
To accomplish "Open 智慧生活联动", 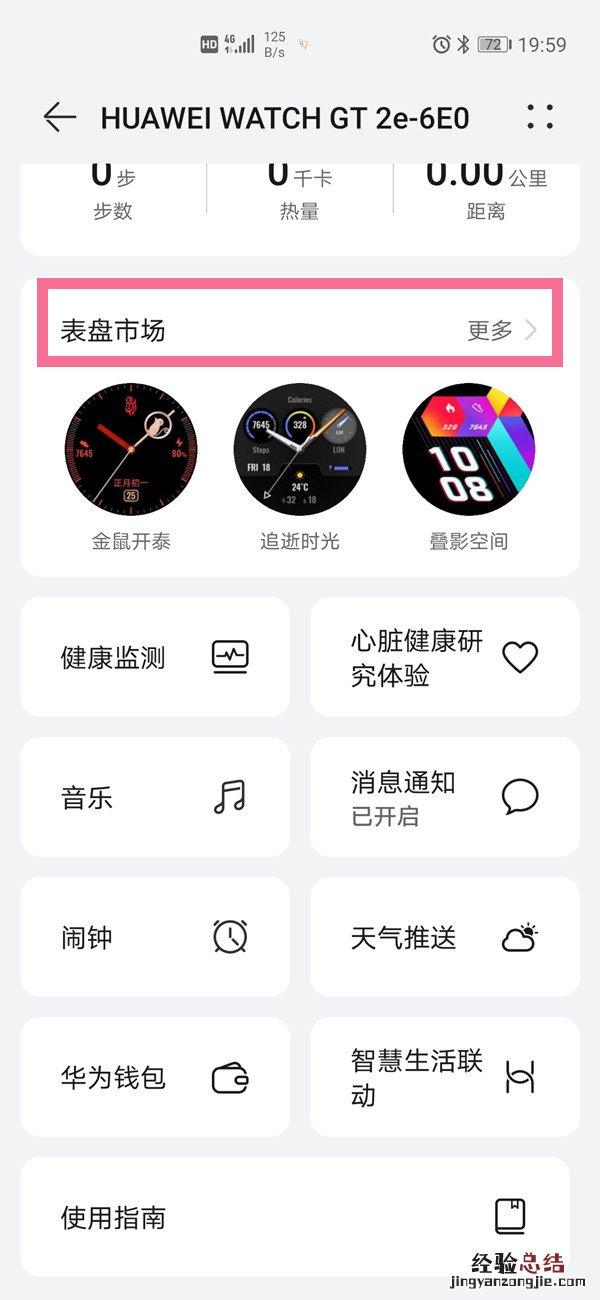I will pyautogui.click(x=445, y=1077).
